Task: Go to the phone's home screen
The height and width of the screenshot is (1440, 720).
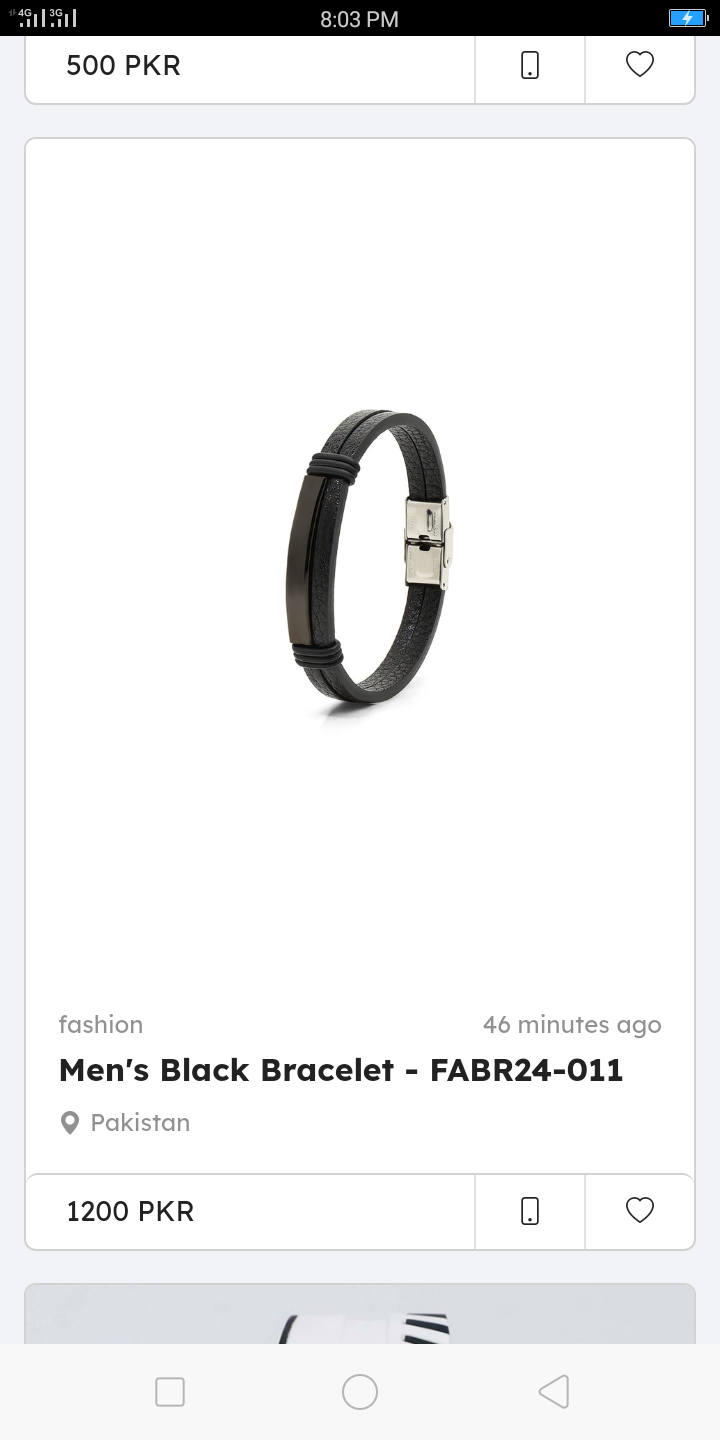Action: (360, 1391)
